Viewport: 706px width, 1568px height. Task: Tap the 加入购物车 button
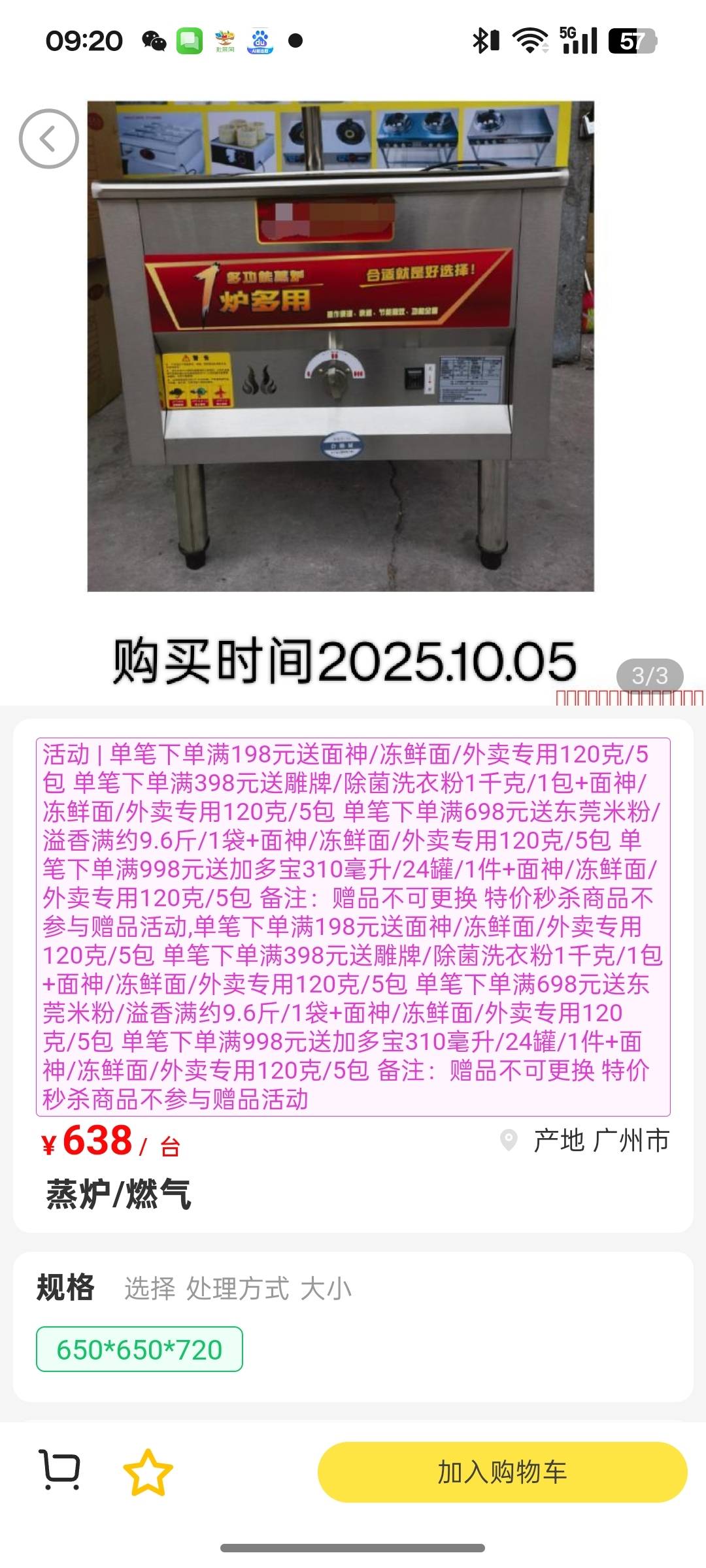pos(502,1473)
